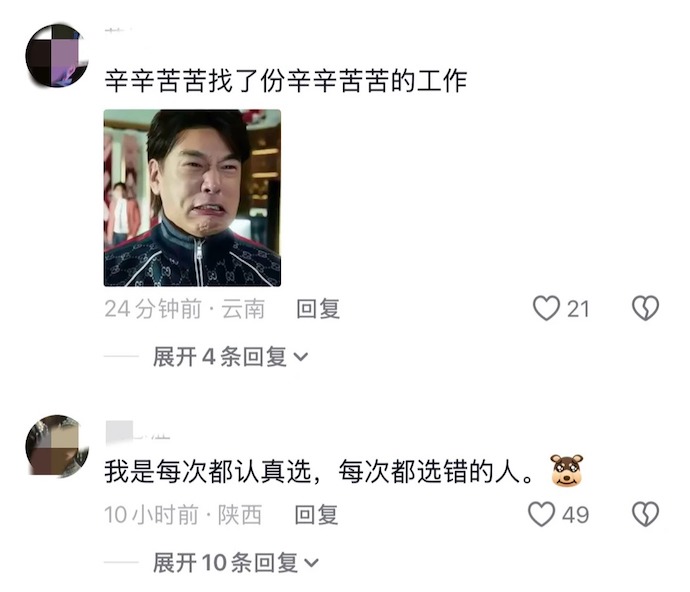Like the comment from 云南

point(546,309)
